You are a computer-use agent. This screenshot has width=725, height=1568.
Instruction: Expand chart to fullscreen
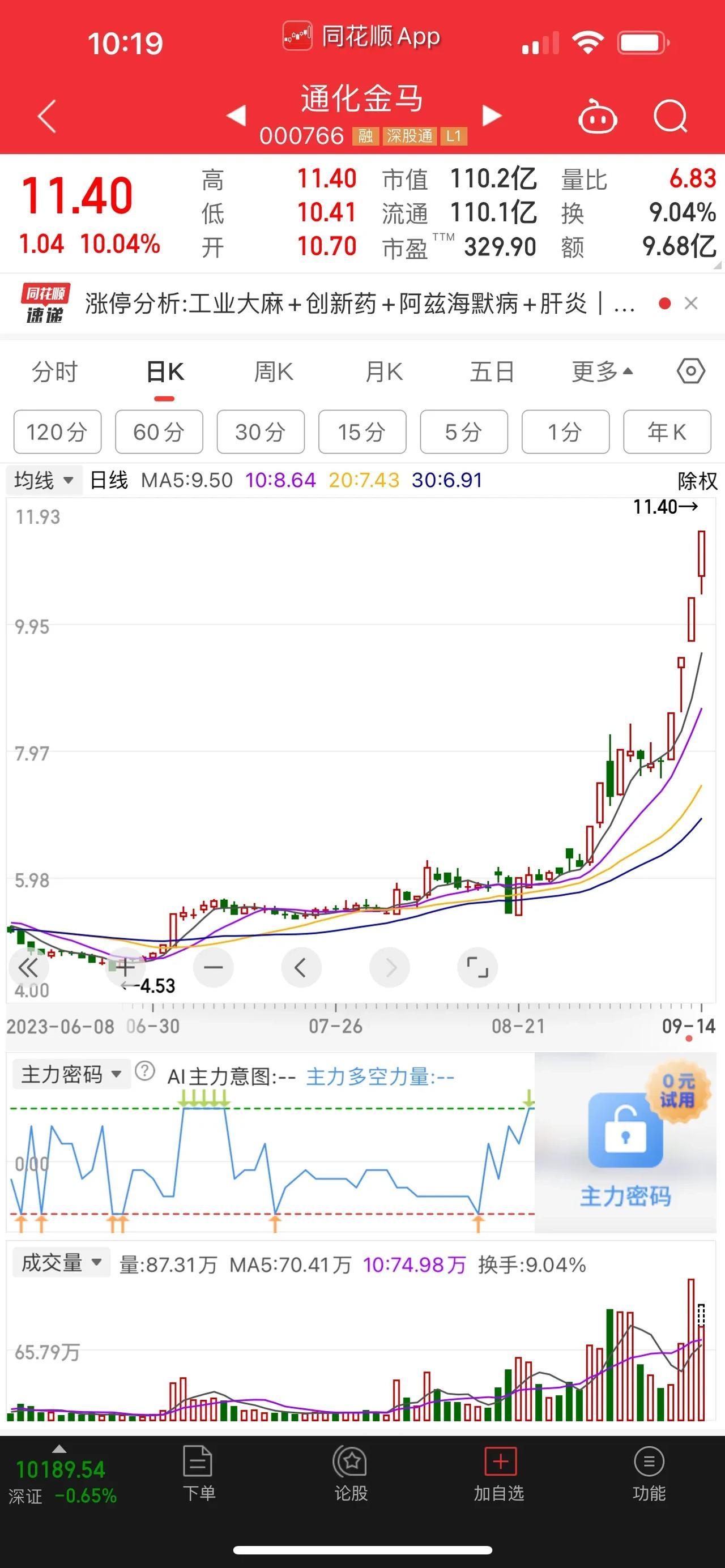click(477, 967)
